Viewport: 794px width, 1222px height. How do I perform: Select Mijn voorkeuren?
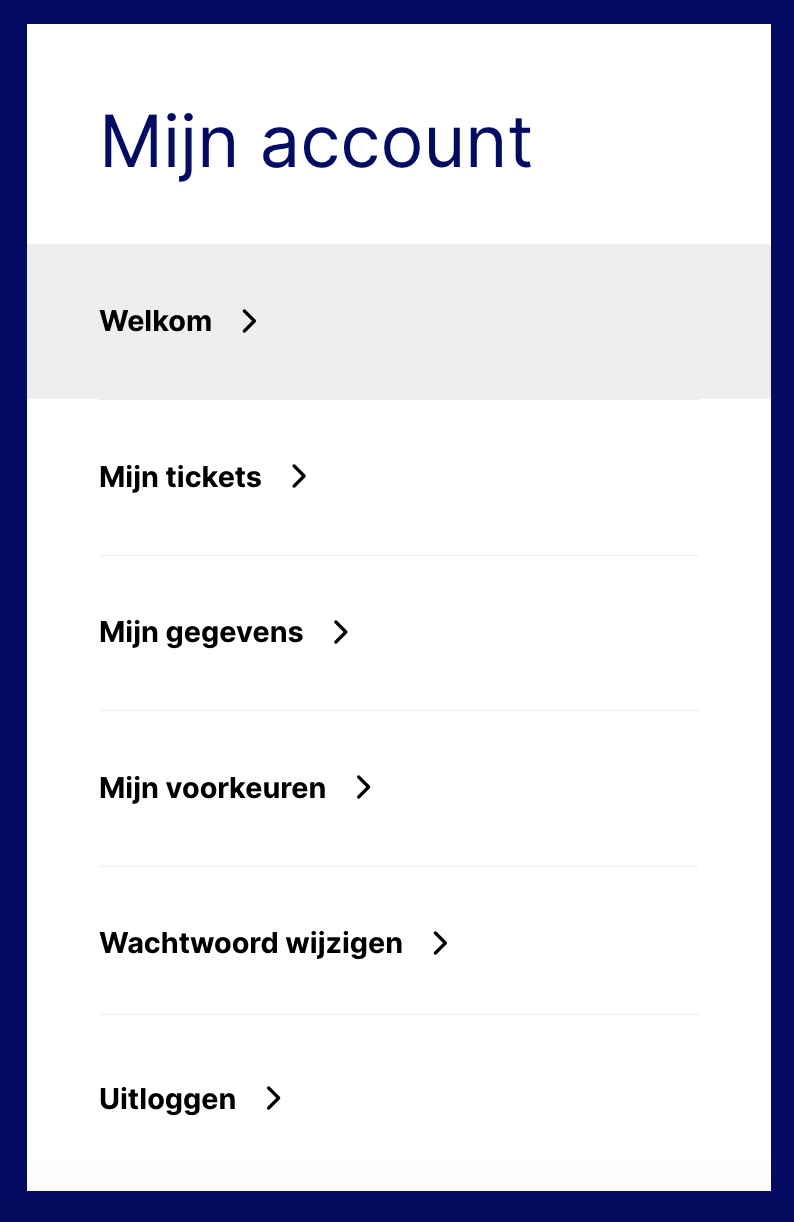click(235, 788)
